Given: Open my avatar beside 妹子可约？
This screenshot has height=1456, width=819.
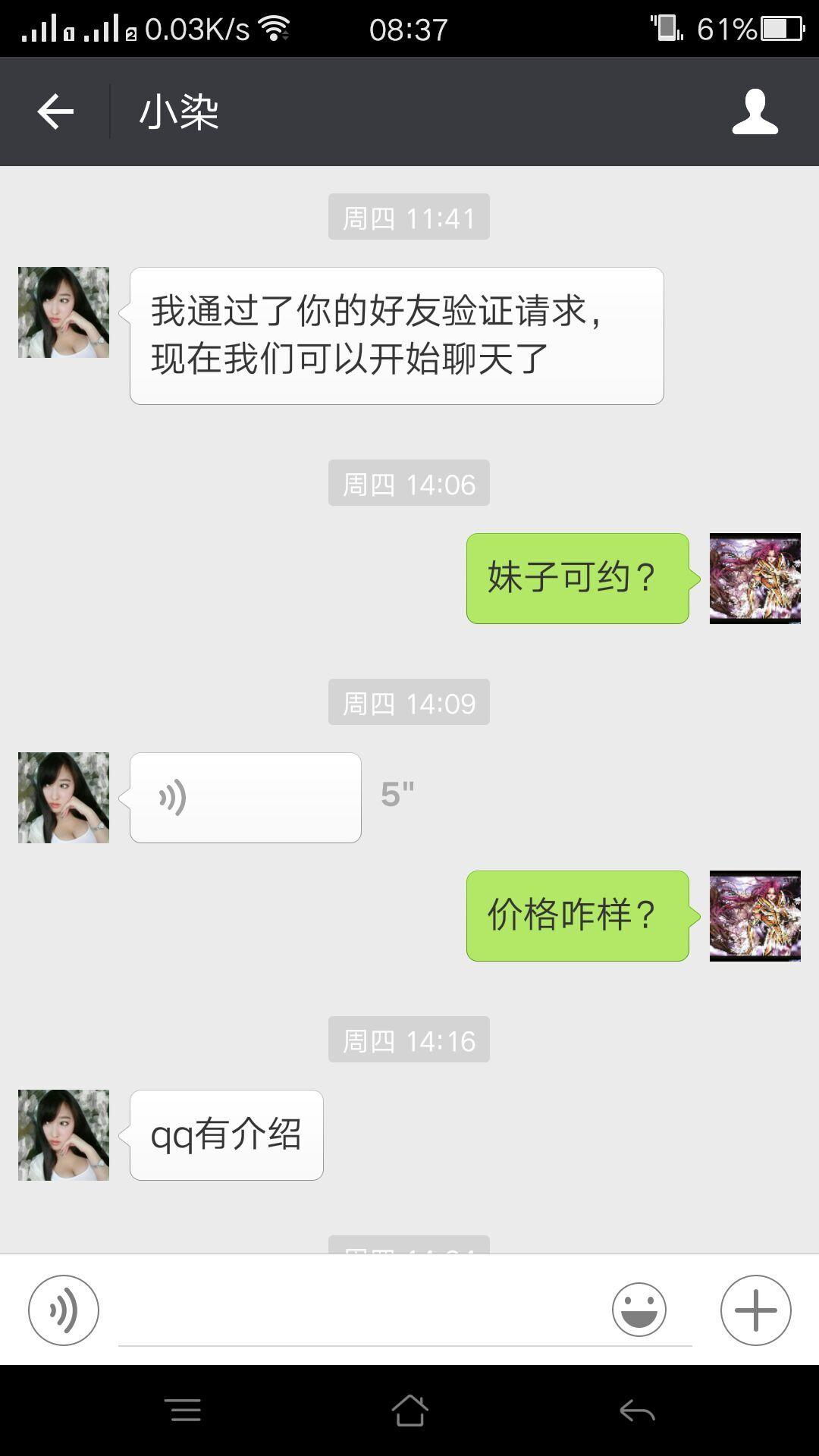Looking at the screenshot, I should [755, 579].
